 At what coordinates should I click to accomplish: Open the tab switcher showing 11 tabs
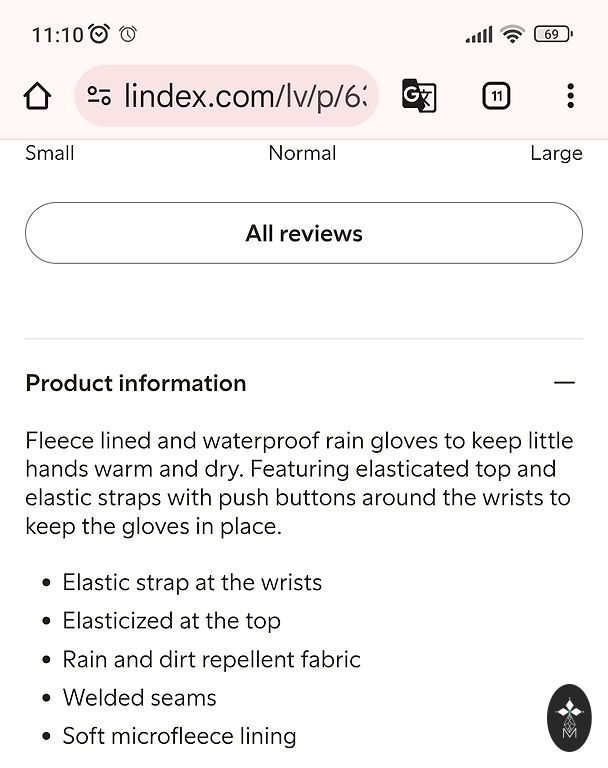coord(496,96)
